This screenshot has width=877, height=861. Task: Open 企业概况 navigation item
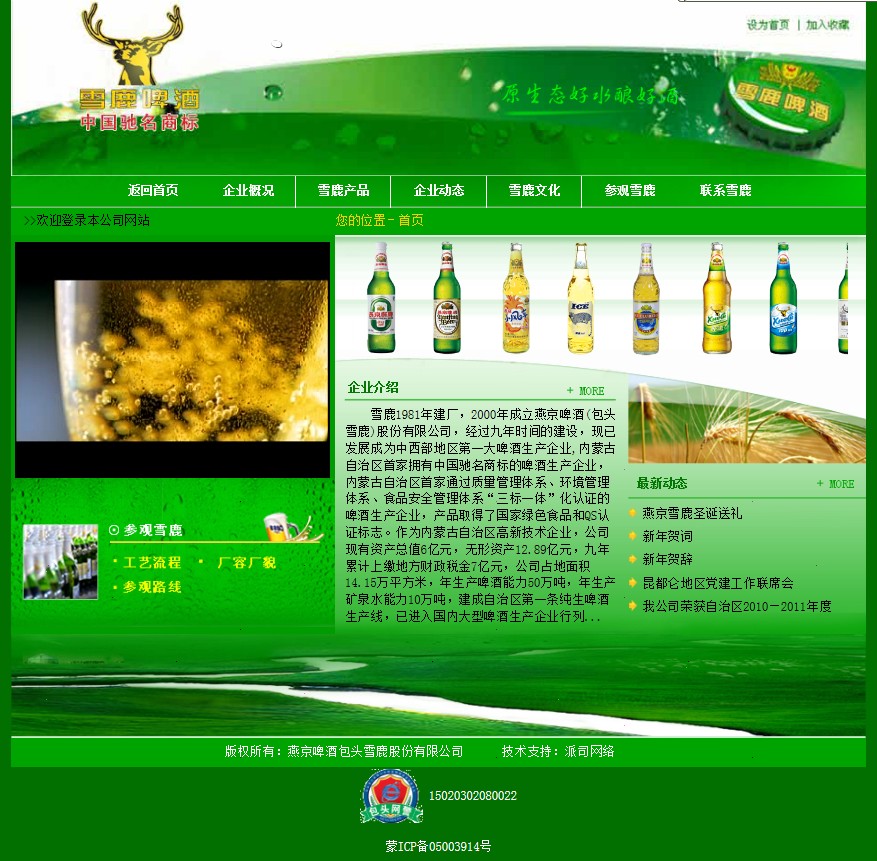248,191
